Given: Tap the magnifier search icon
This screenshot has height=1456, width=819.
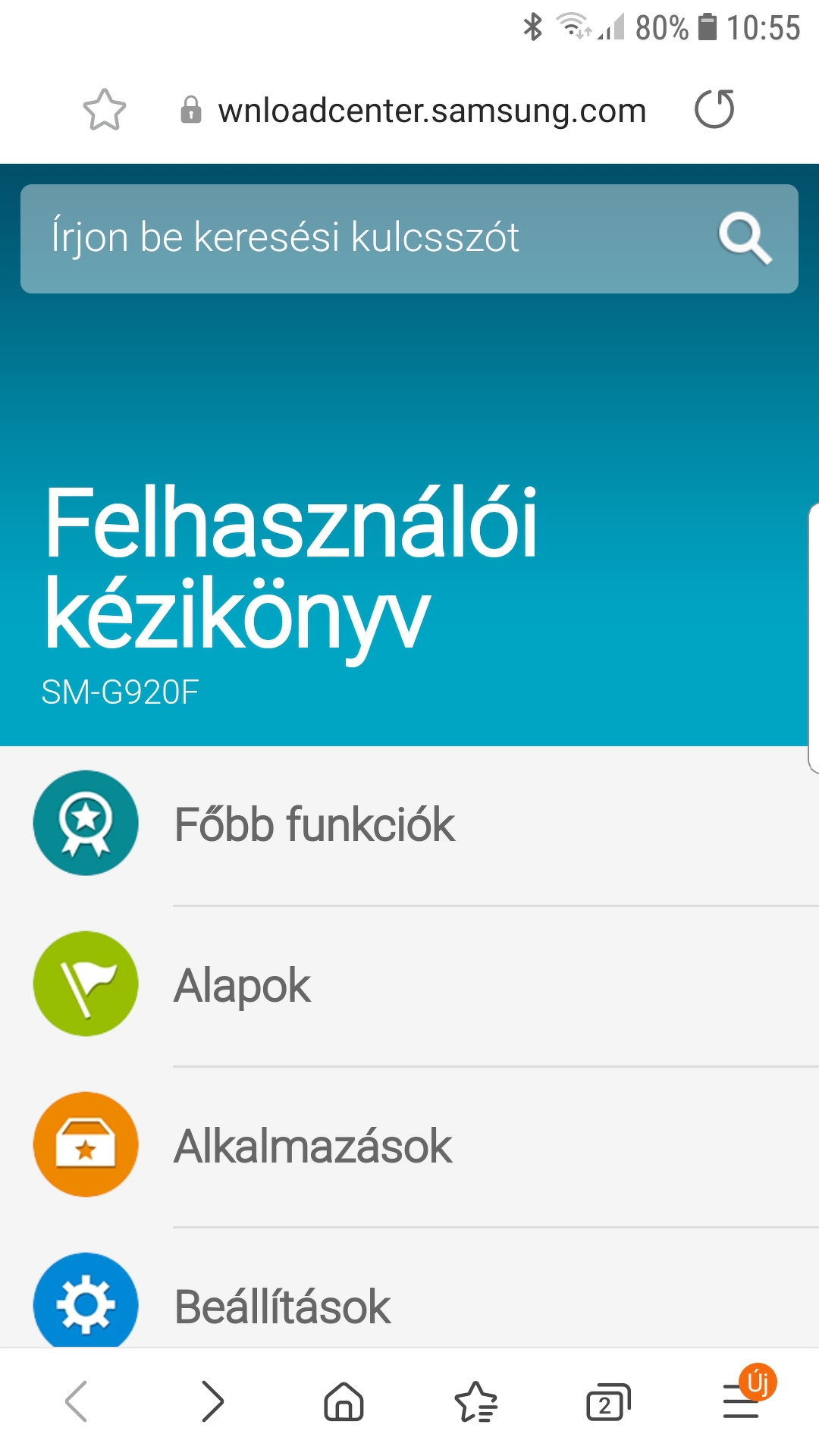Looking at the screenshot, I should click(745, 239).
